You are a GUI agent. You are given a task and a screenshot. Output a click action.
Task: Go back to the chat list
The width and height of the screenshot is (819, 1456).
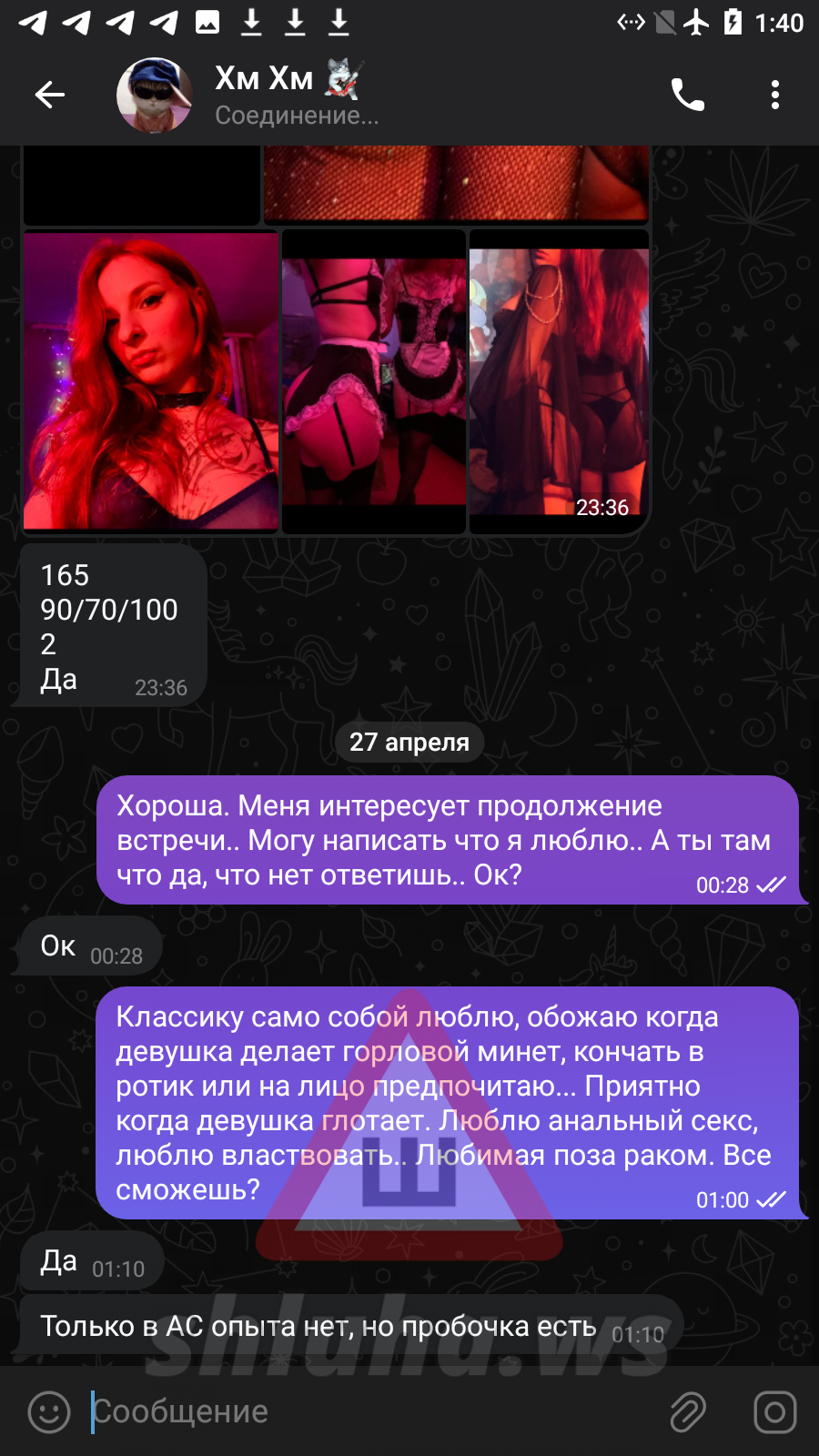click(50, 95)
